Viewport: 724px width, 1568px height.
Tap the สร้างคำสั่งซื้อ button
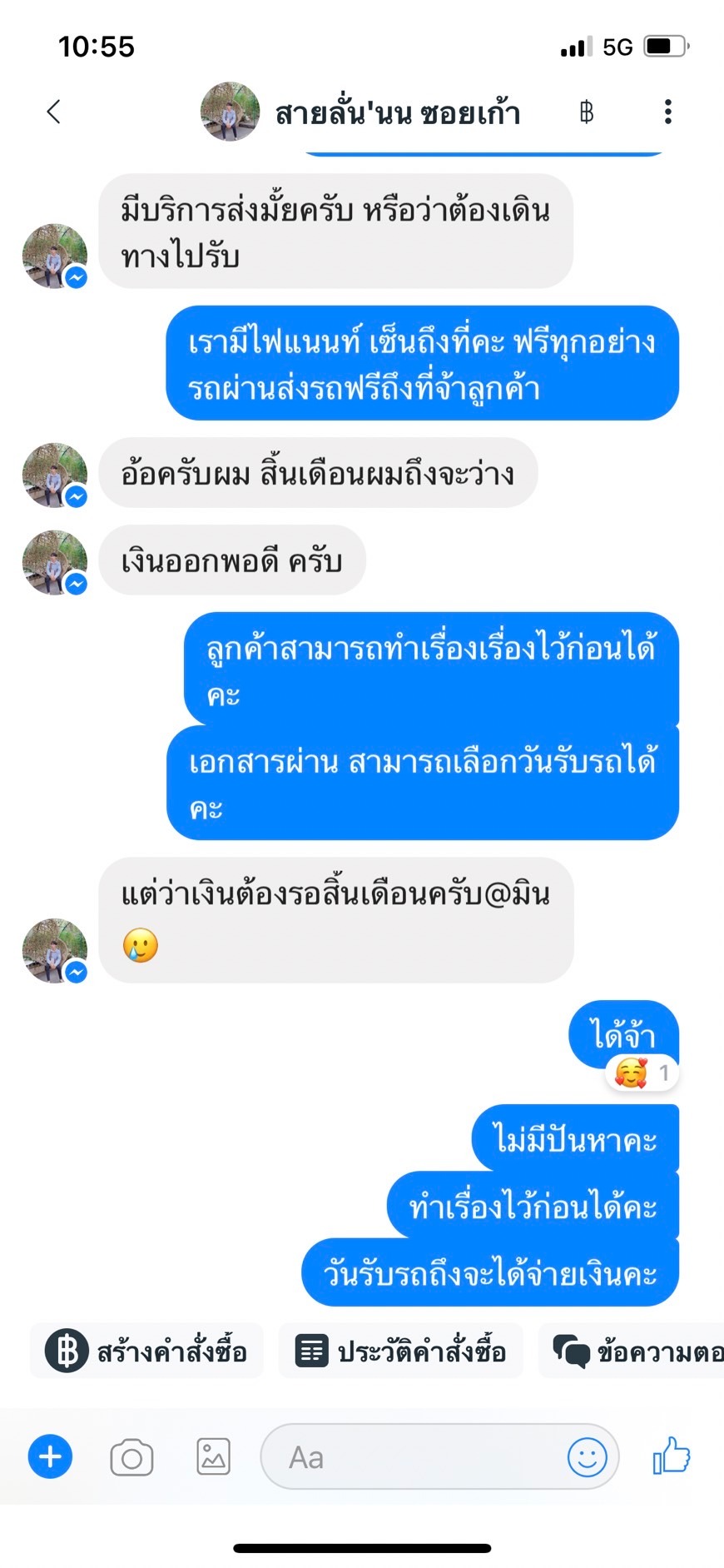pos(147,1351)
